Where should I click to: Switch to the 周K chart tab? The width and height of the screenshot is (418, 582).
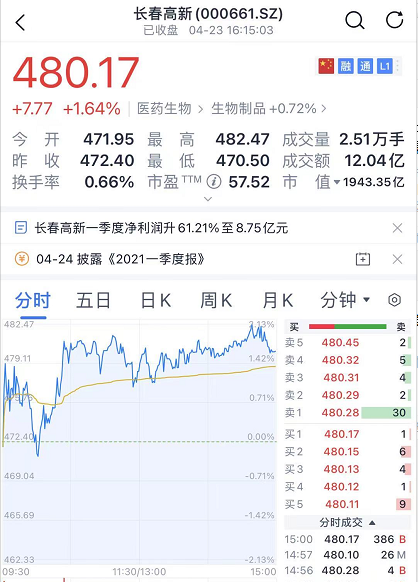(x=216, y=300)
